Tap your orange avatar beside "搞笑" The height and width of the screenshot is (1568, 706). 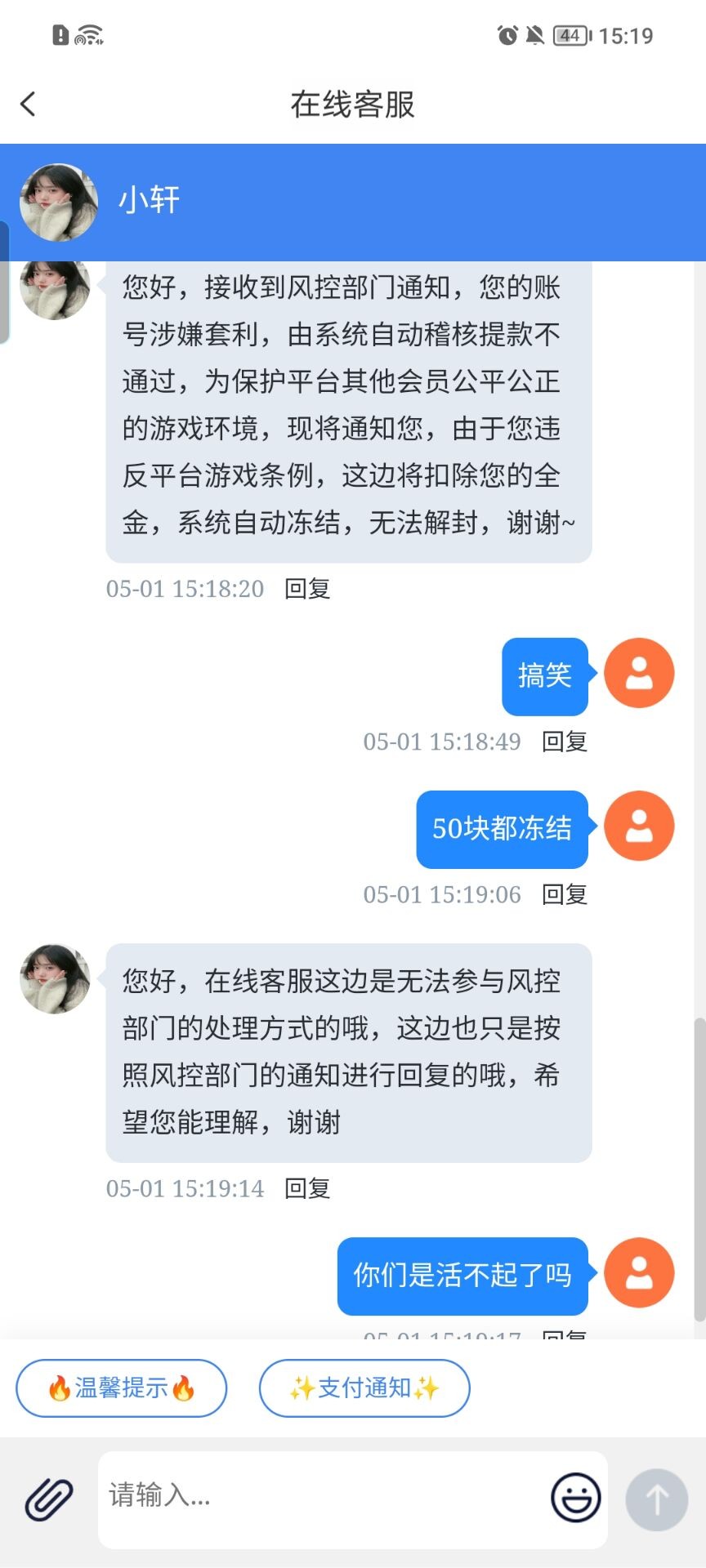pyautogui.click(x=640, y=673)
